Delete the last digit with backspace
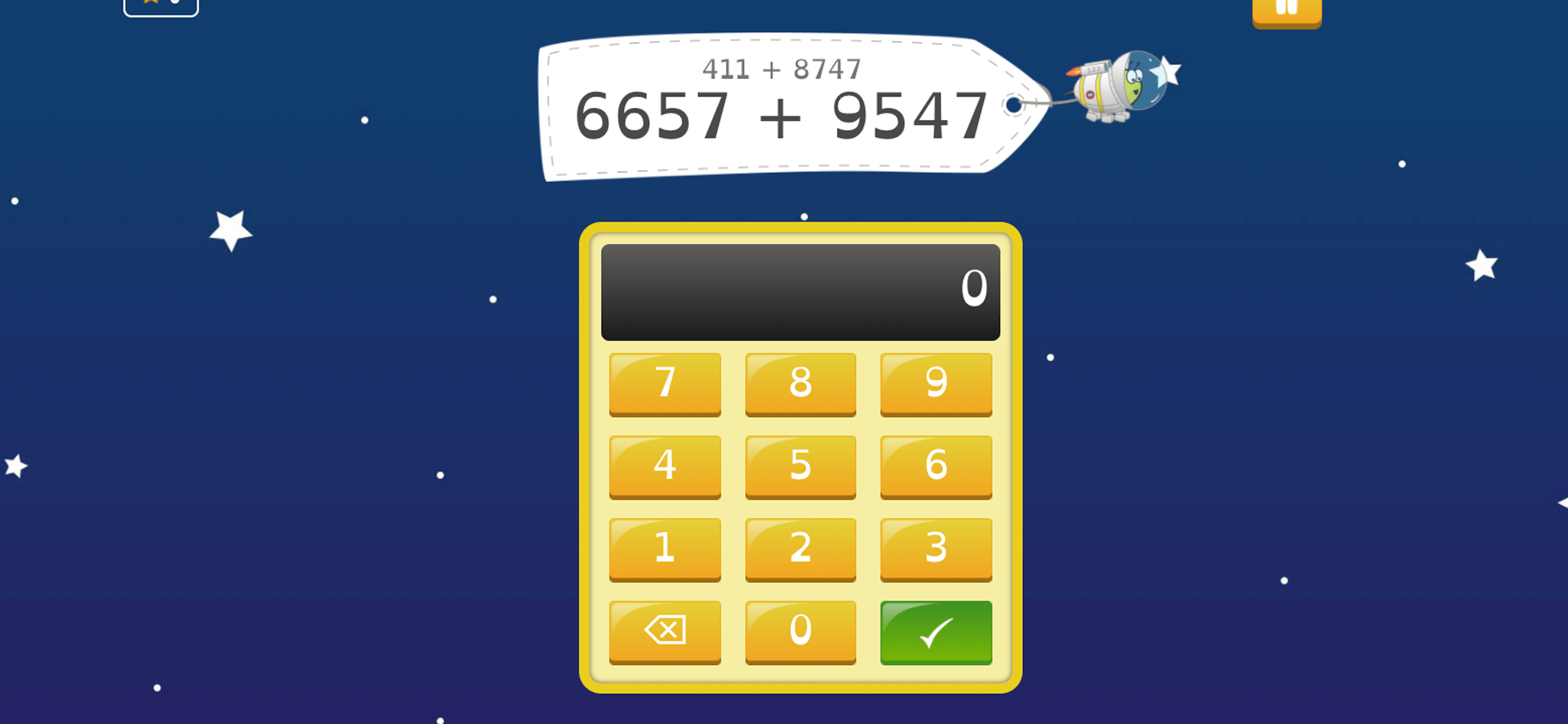The image size is (1568, 724). tap(665, 631)
